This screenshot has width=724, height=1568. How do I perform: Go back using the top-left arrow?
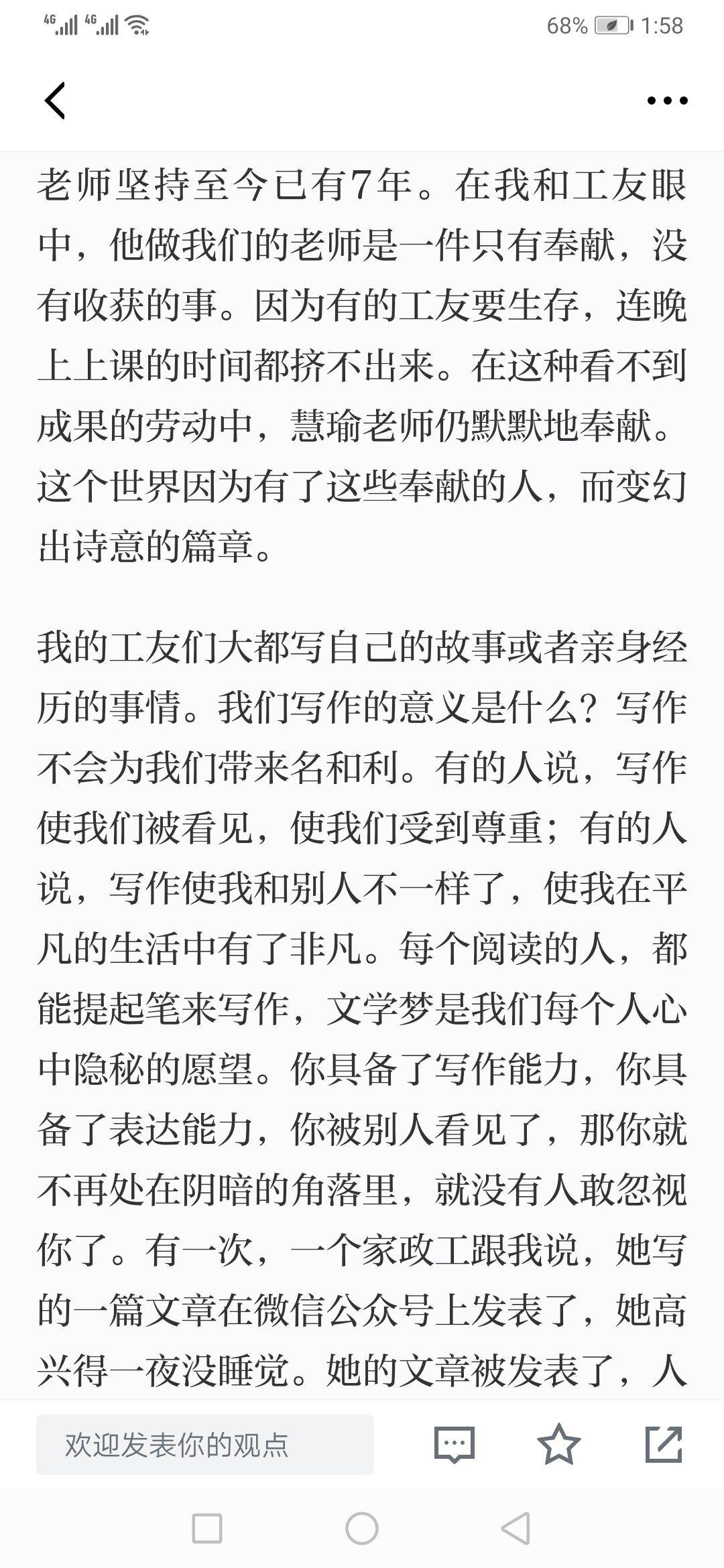point(55,101)
